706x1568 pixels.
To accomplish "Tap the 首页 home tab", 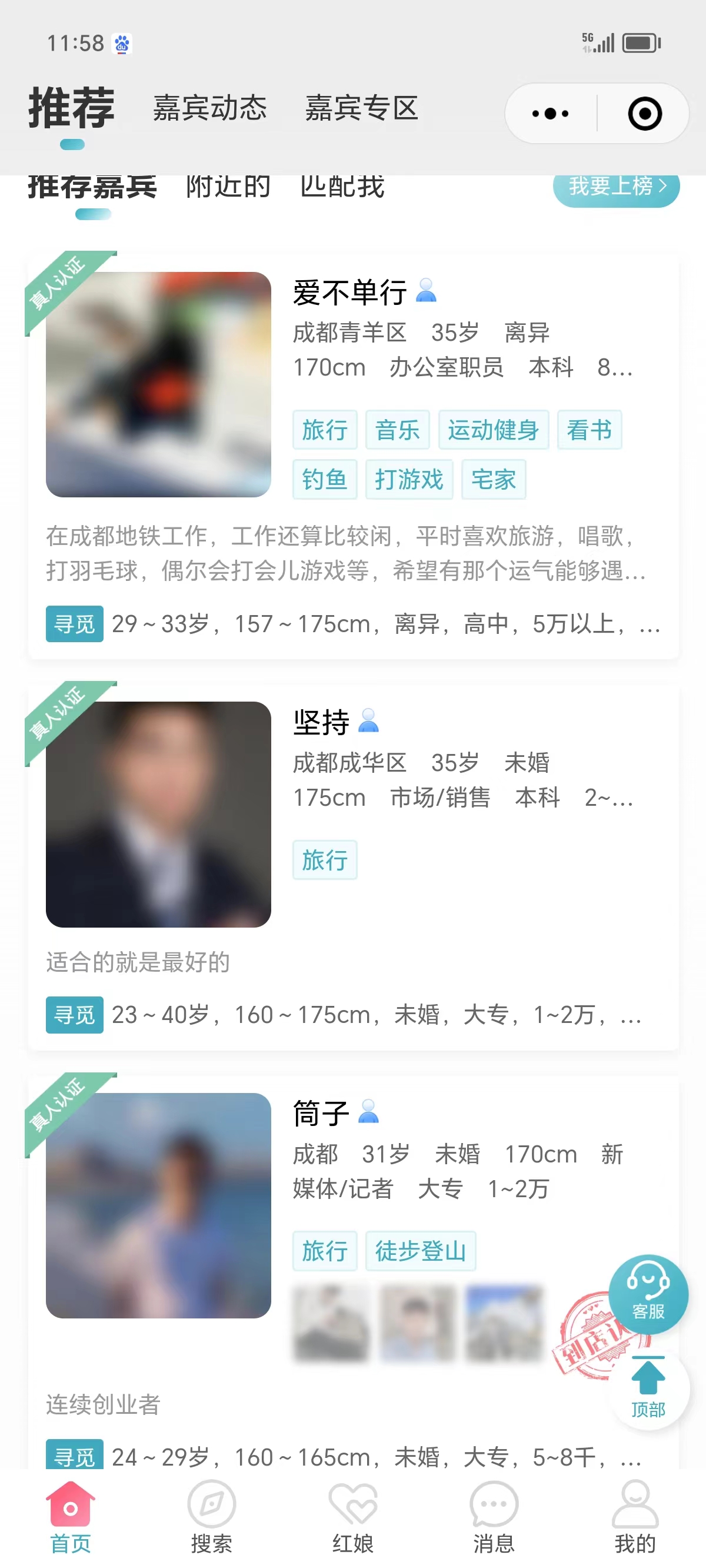I will point(71,1517).
